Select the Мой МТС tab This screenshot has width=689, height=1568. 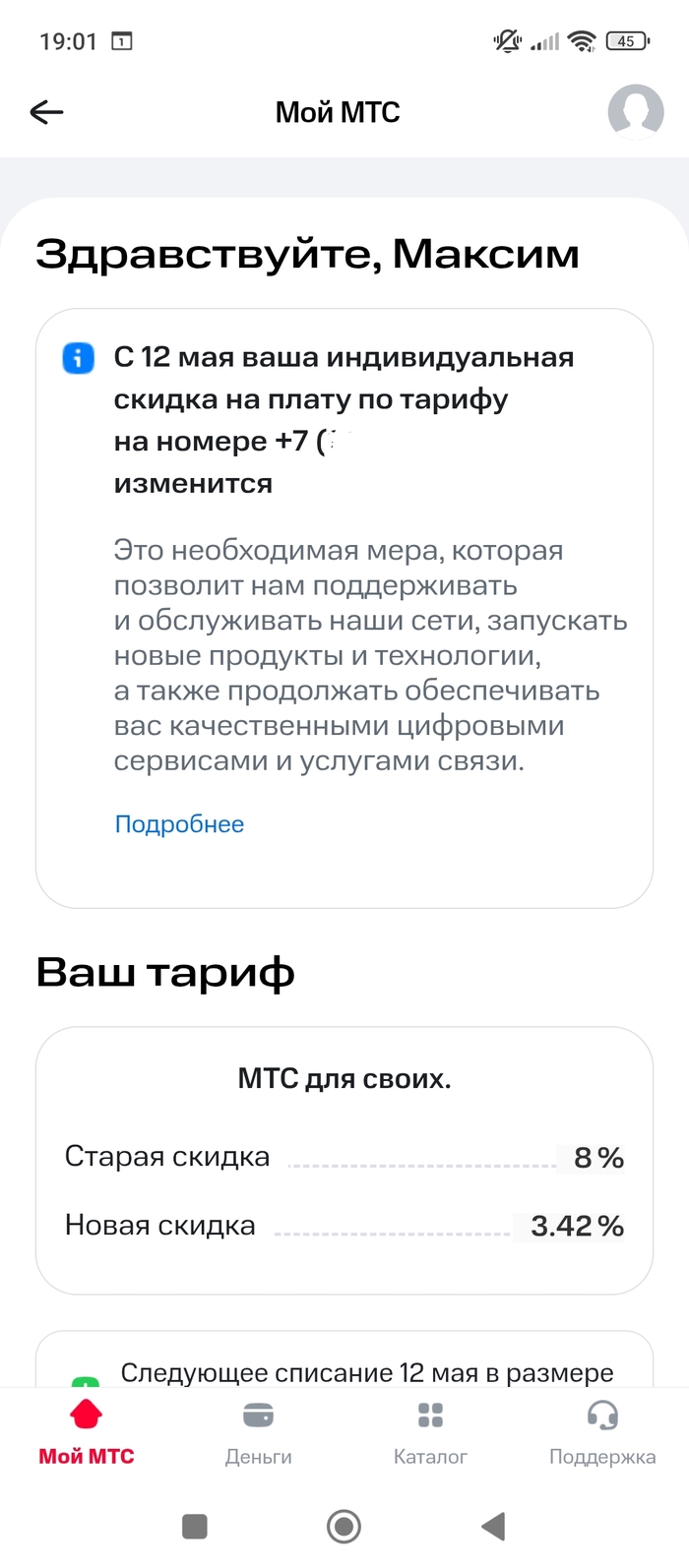click(x=87, y=1433)
